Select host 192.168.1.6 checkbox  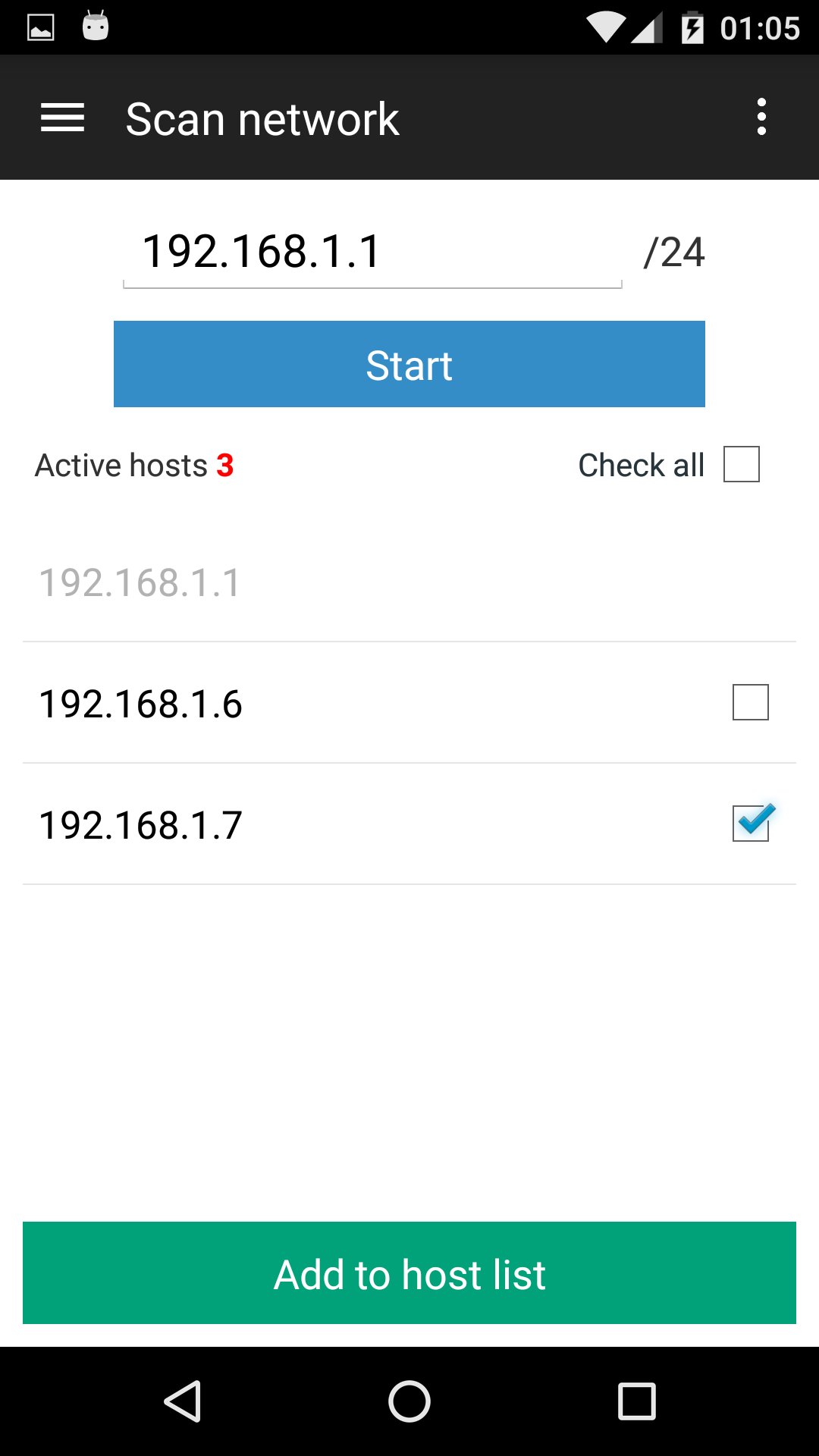[751, 702]
